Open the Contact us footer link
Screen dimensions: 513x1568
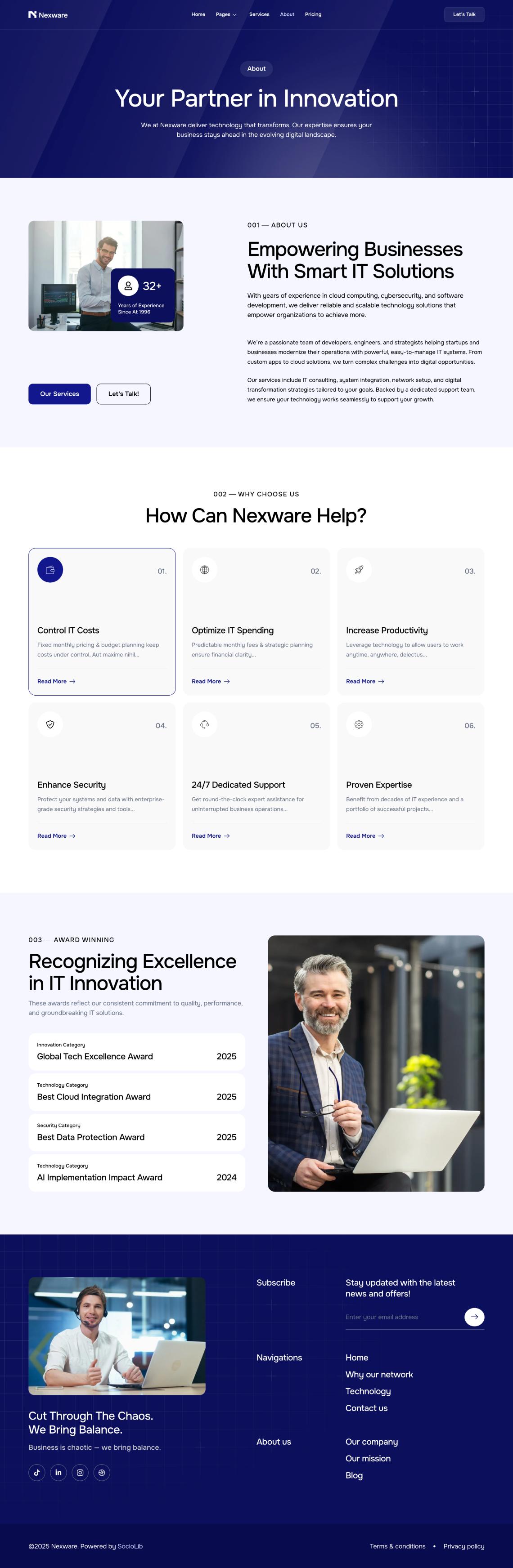point(366,1408)
